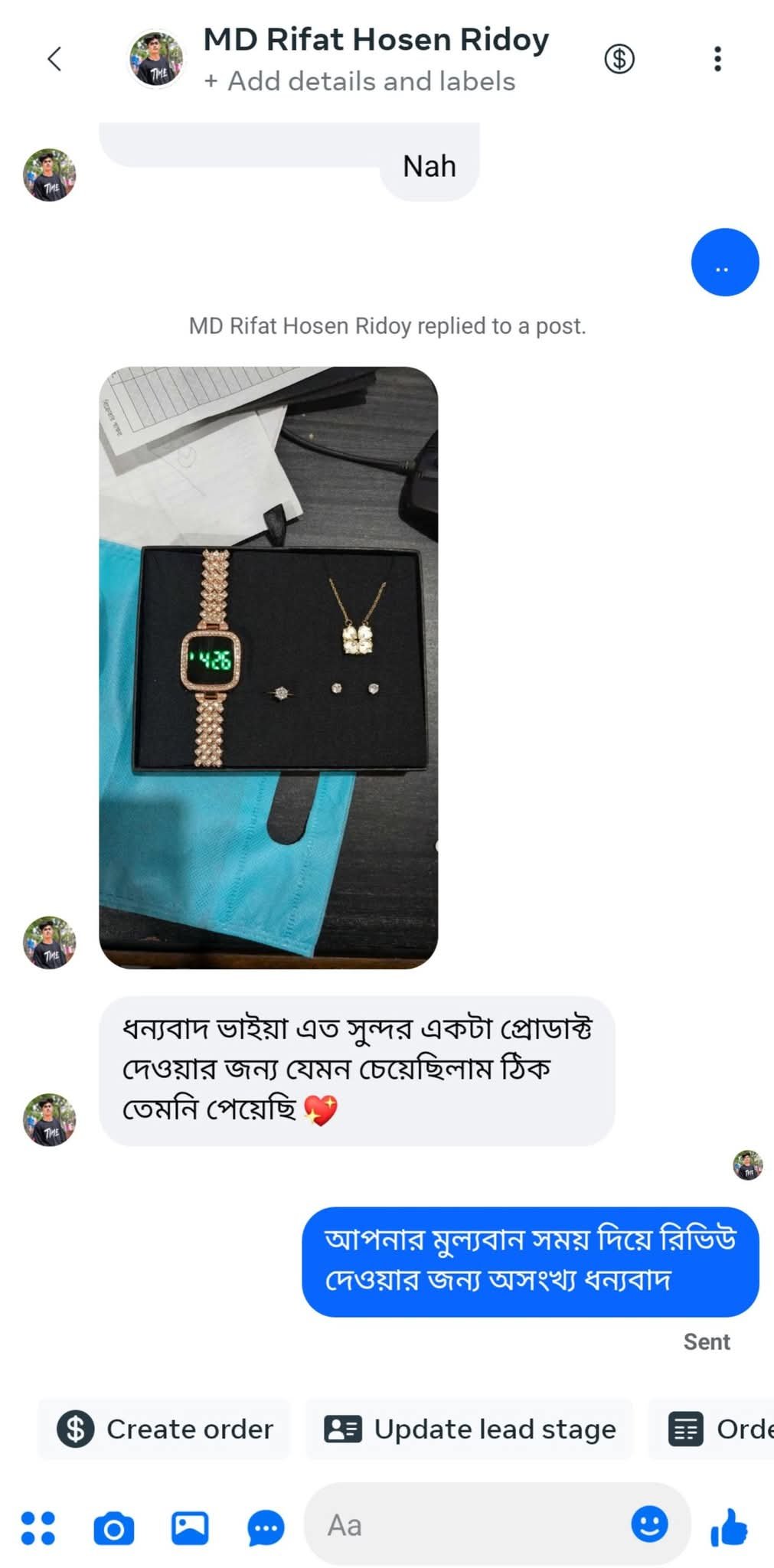Open saved replies bubble icon
This screenshot has width=774, height=1568.
(x=266, y=1527)
